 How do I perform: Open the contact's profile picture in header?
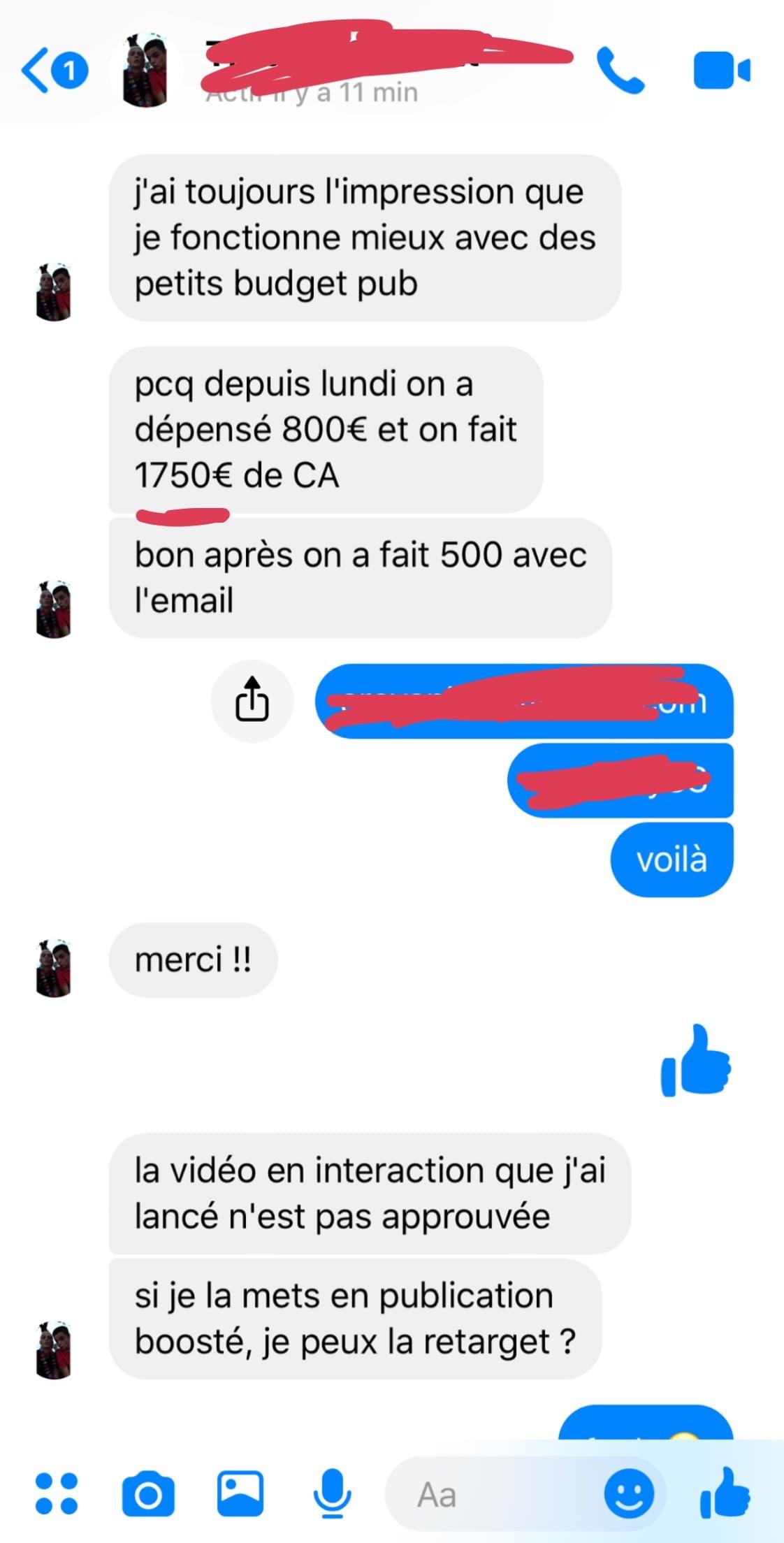coord(146,71)
